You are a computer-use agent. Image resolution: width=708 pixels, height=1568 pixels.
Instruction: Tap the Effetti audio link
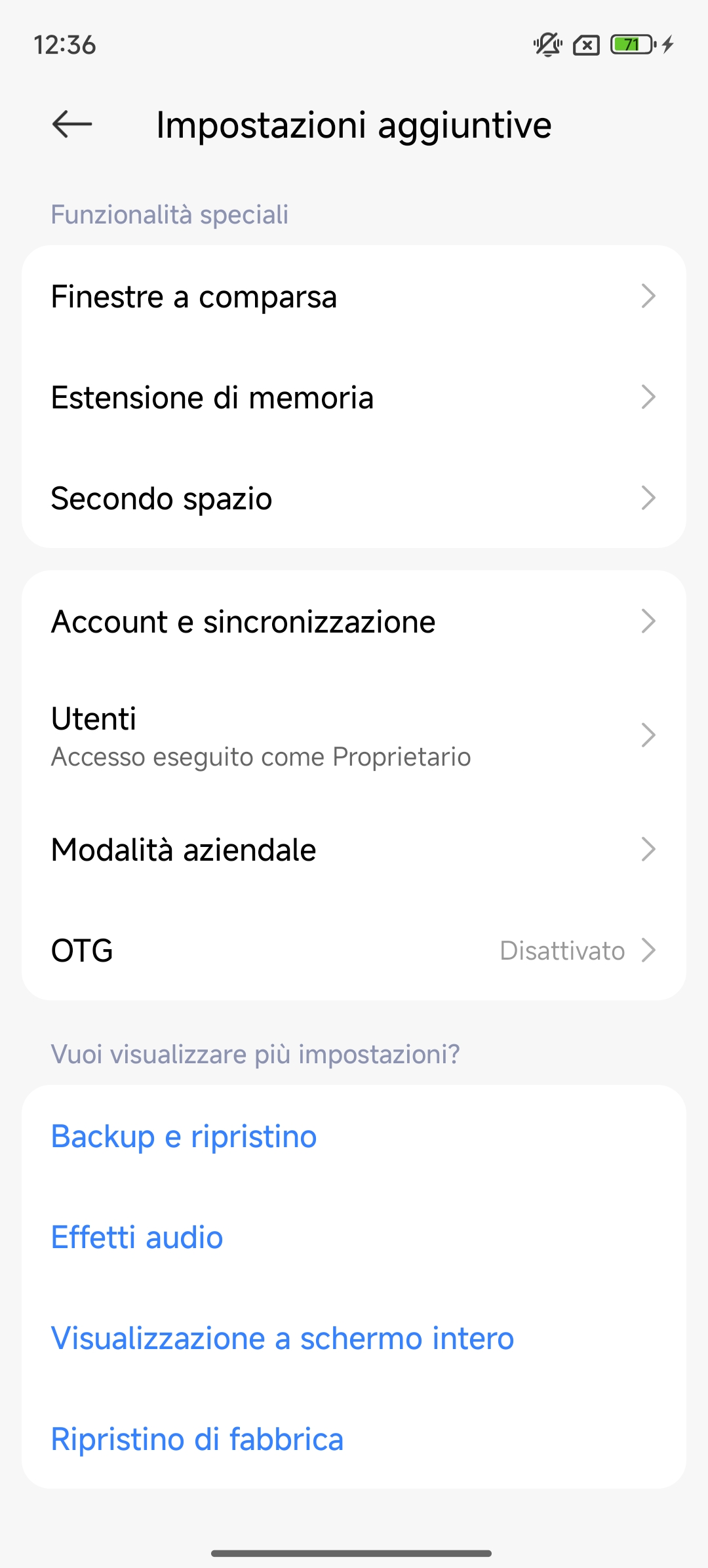pyautogui.click(x=138, y=1238)
